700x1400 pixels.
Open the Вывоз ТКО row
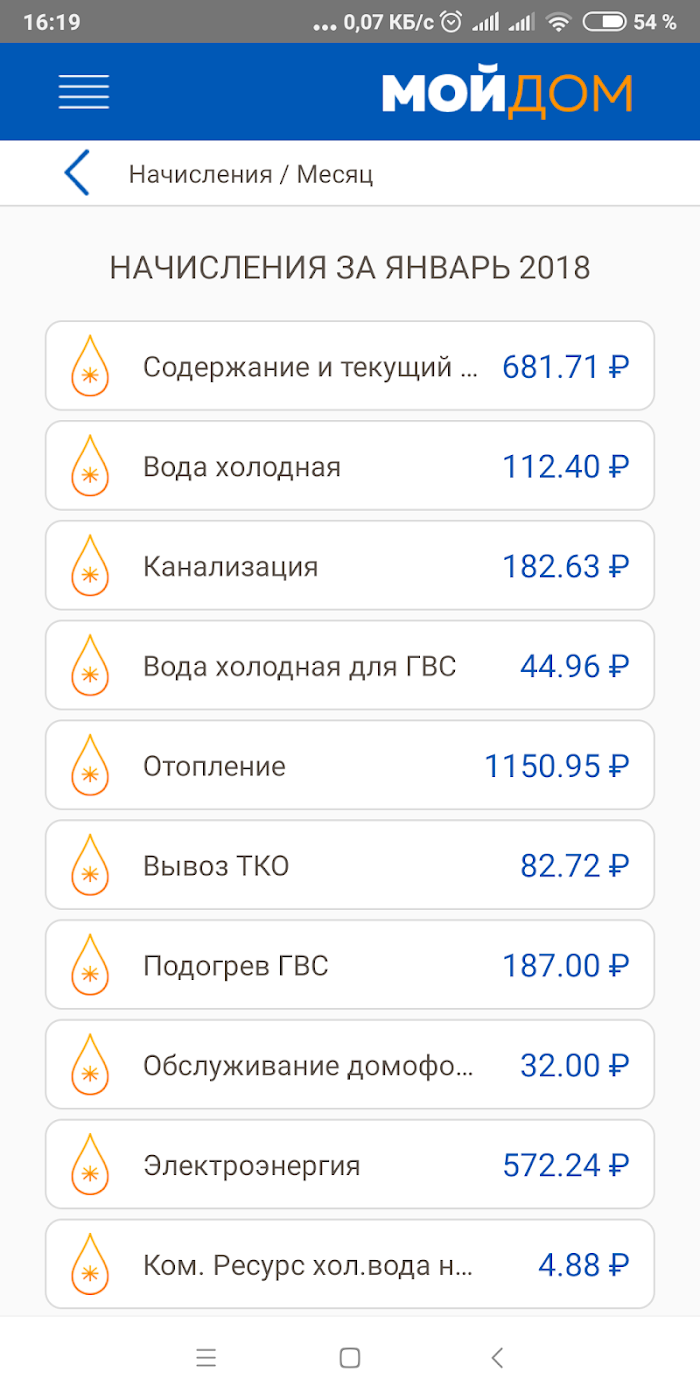click(x=350, y=866)
